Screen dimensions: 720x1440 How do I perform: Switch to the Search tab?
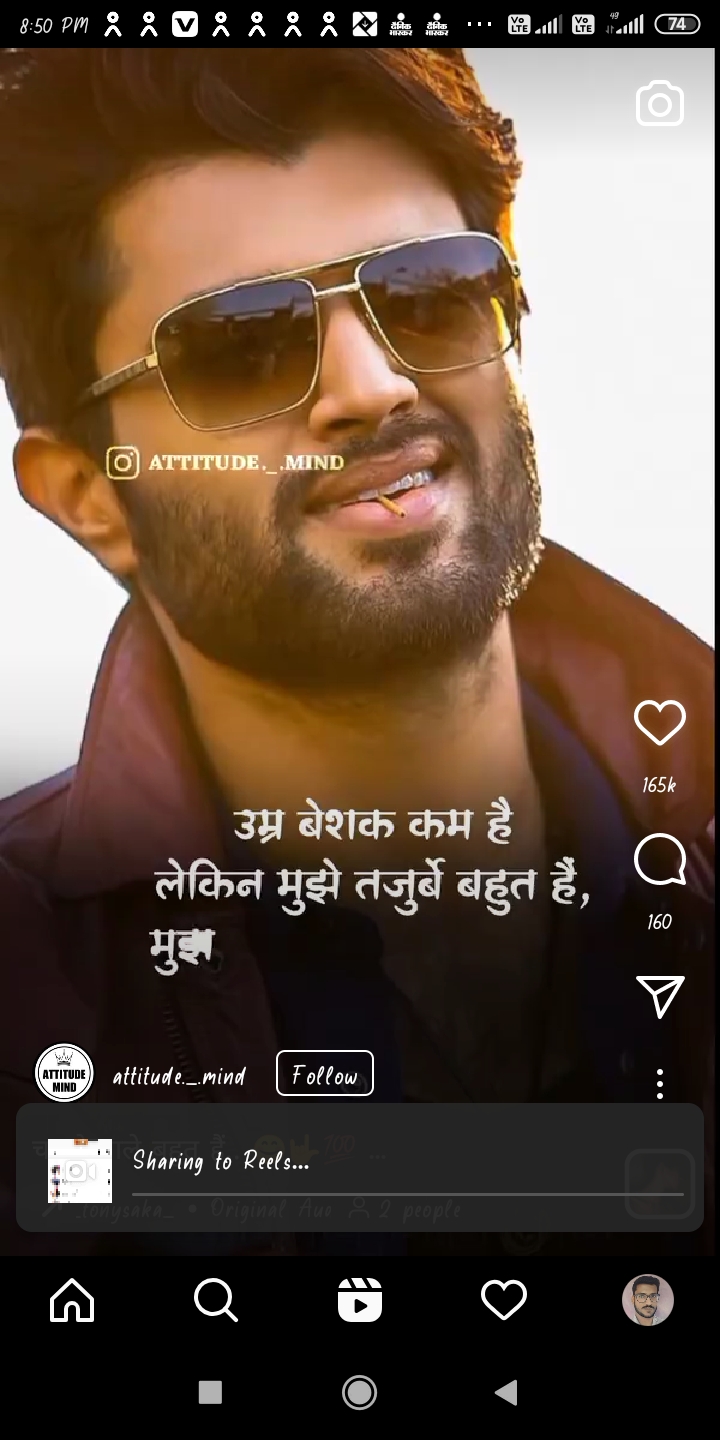tap(216, 1300)
